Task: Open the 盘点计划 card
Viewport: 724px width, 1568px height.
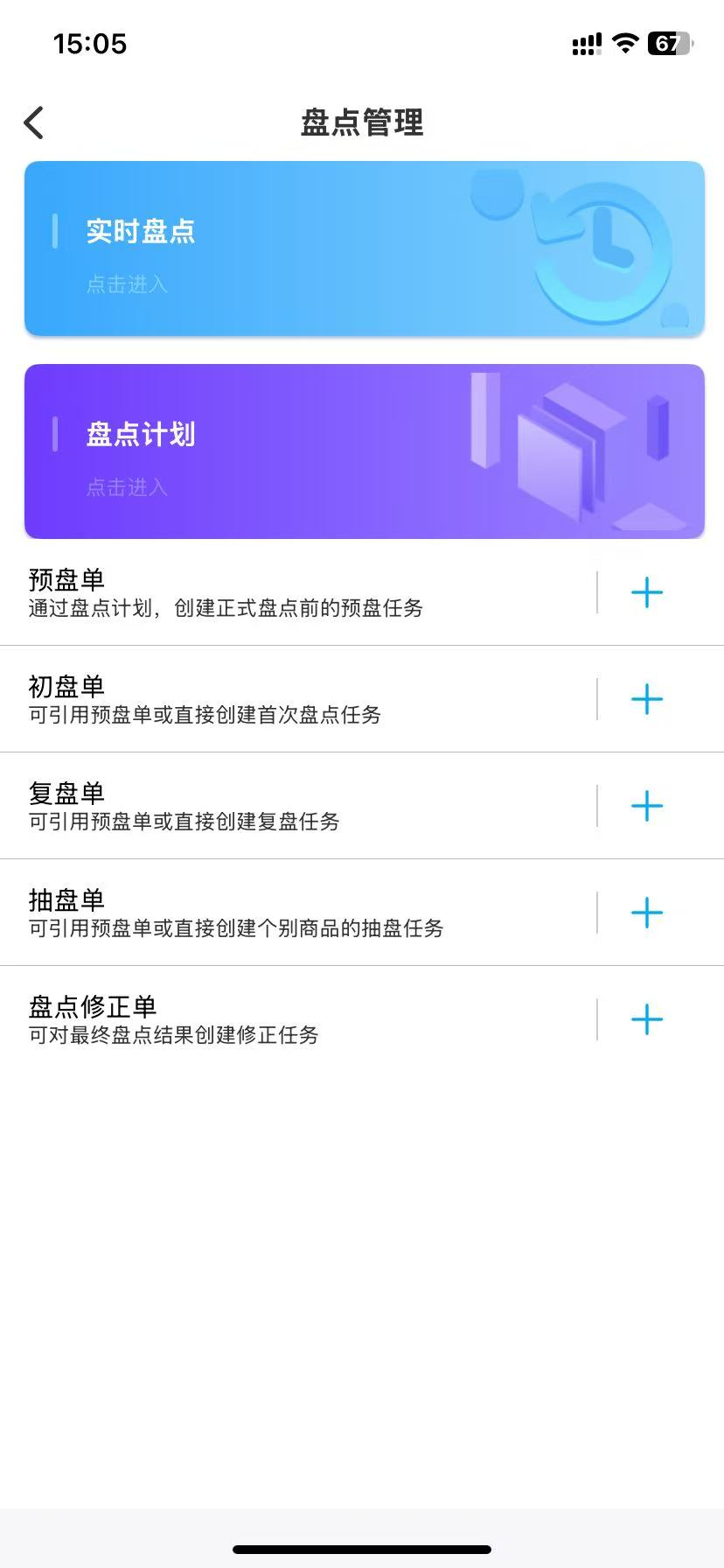Action: tap(364, 451)
